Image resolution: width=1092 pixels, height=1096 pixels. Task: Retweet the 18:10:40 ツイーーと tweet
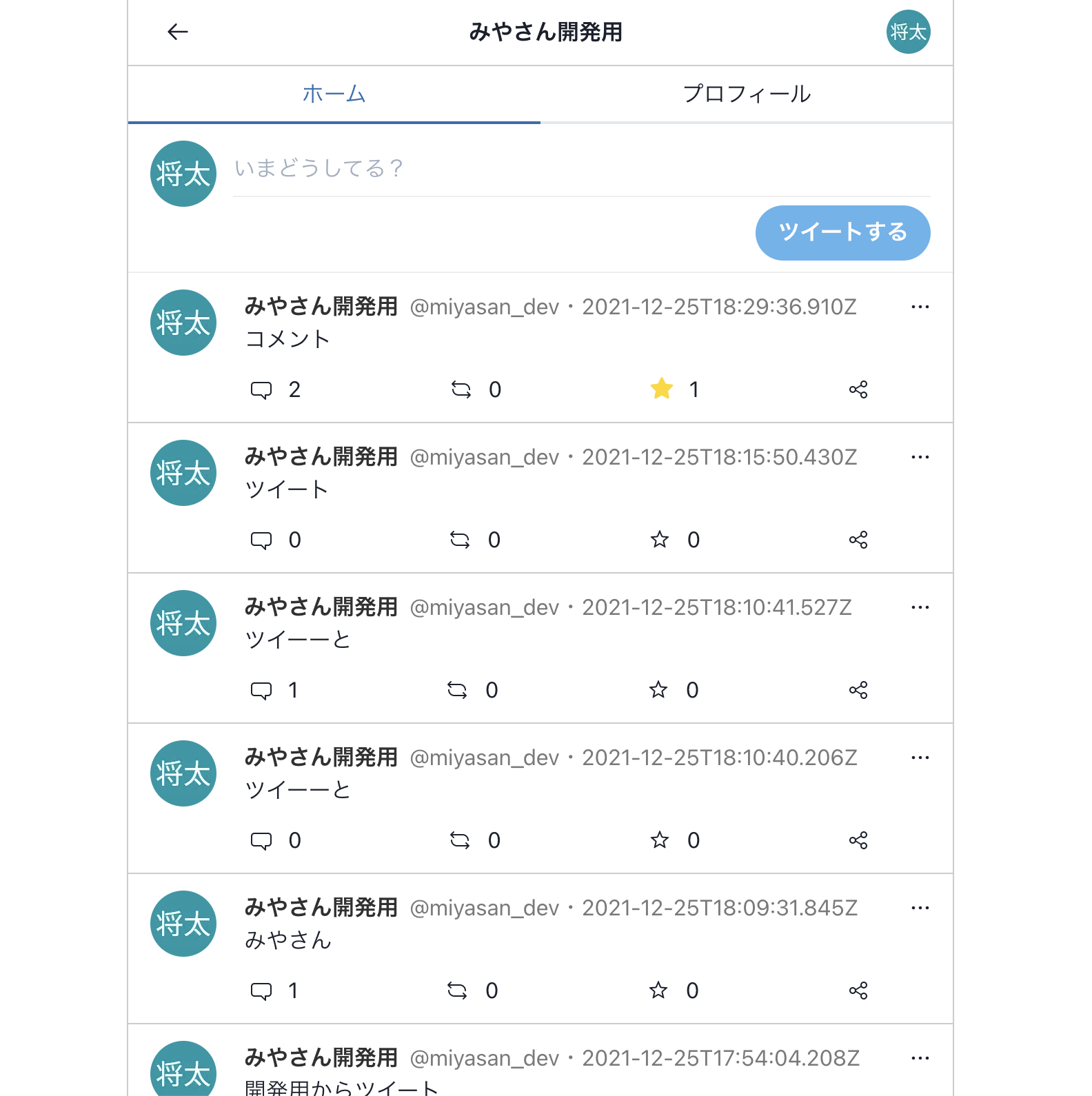(x=460, y=840)
